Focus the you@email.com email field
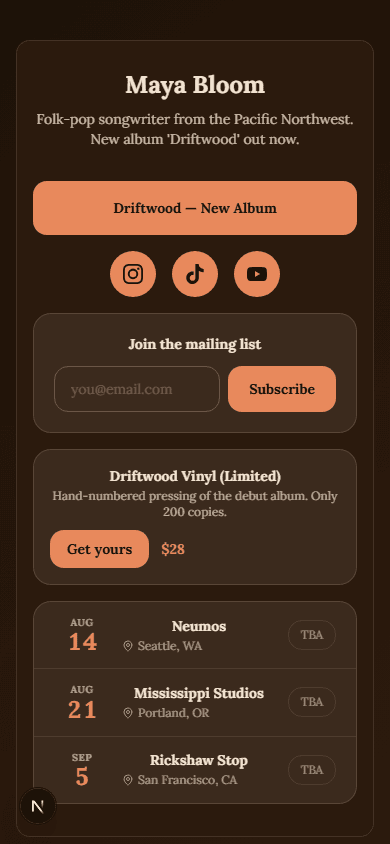 click(x=137, y=389)
